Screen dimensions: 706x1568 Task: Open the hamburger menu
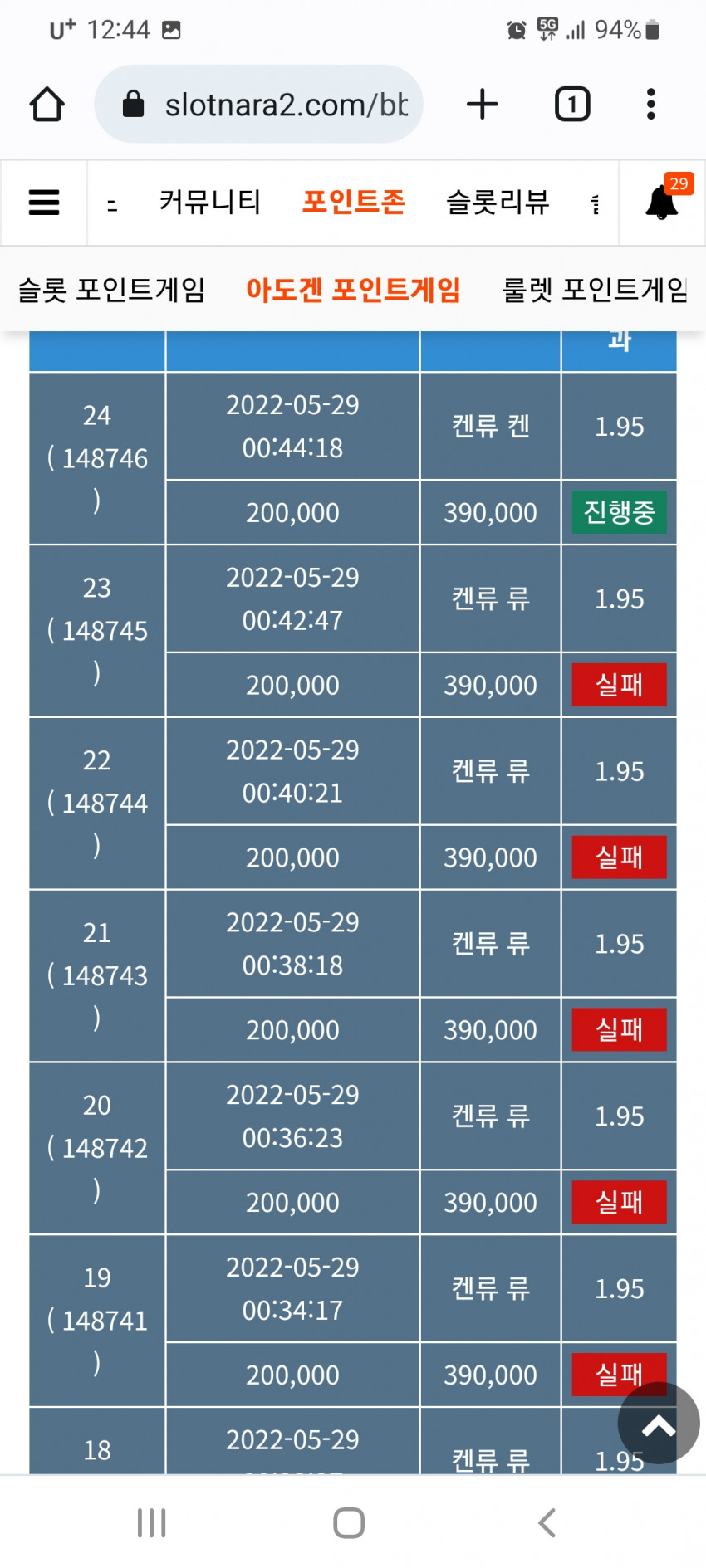pyautogui.click(x=44, y=203)
